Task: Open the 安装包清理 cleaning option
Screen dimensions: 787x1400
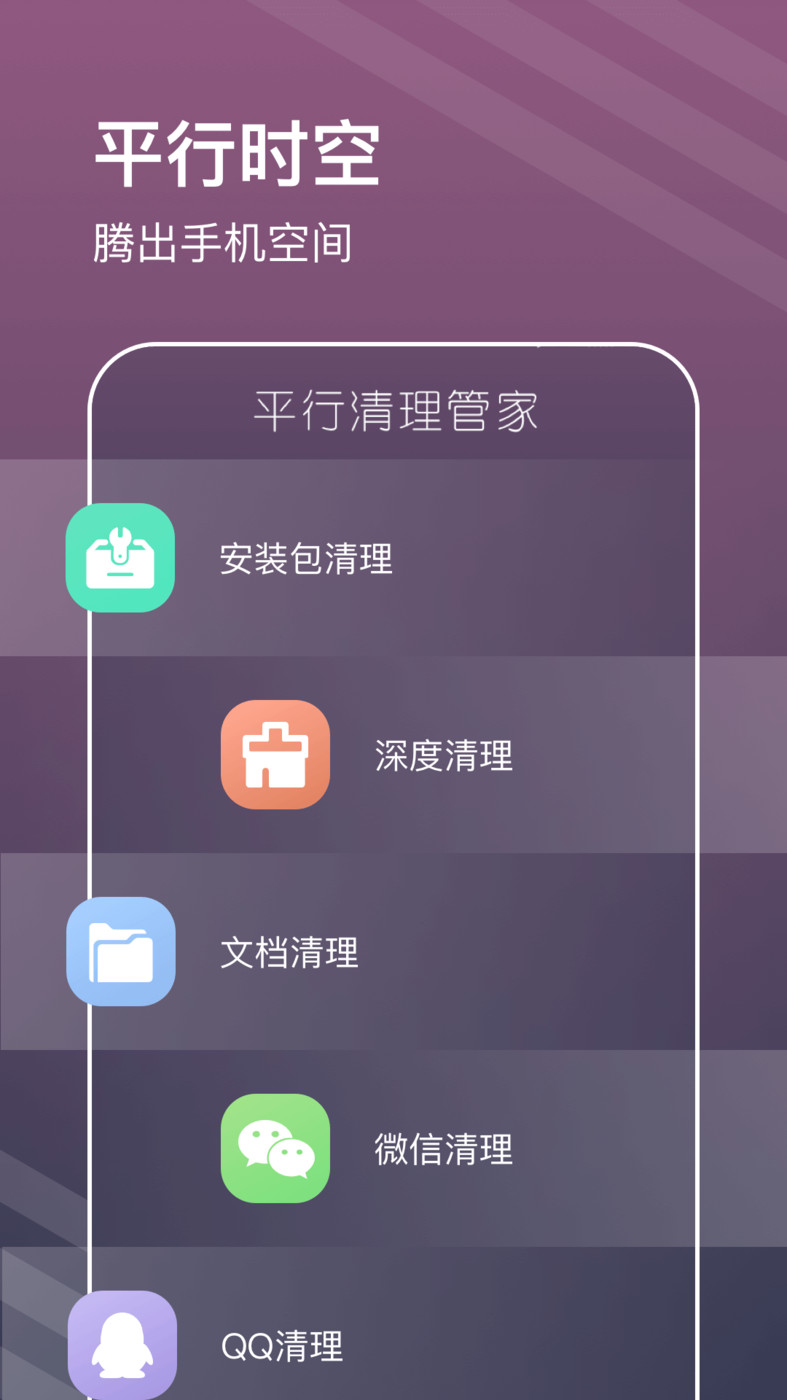Action: click(307, 558)
